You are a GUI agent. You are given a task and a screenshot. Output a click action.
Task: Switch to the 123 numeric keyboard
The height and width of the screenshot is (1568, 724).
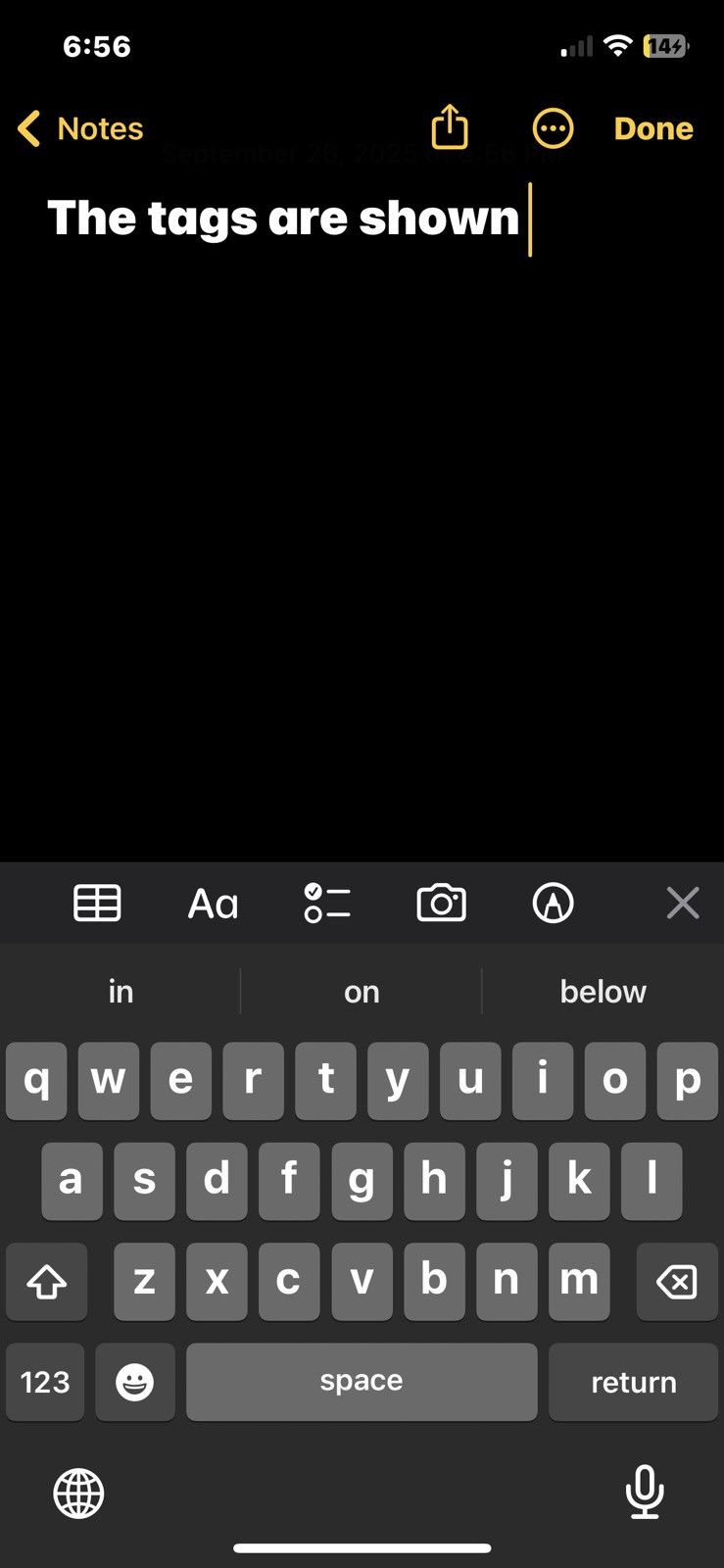coord(45,1382)
